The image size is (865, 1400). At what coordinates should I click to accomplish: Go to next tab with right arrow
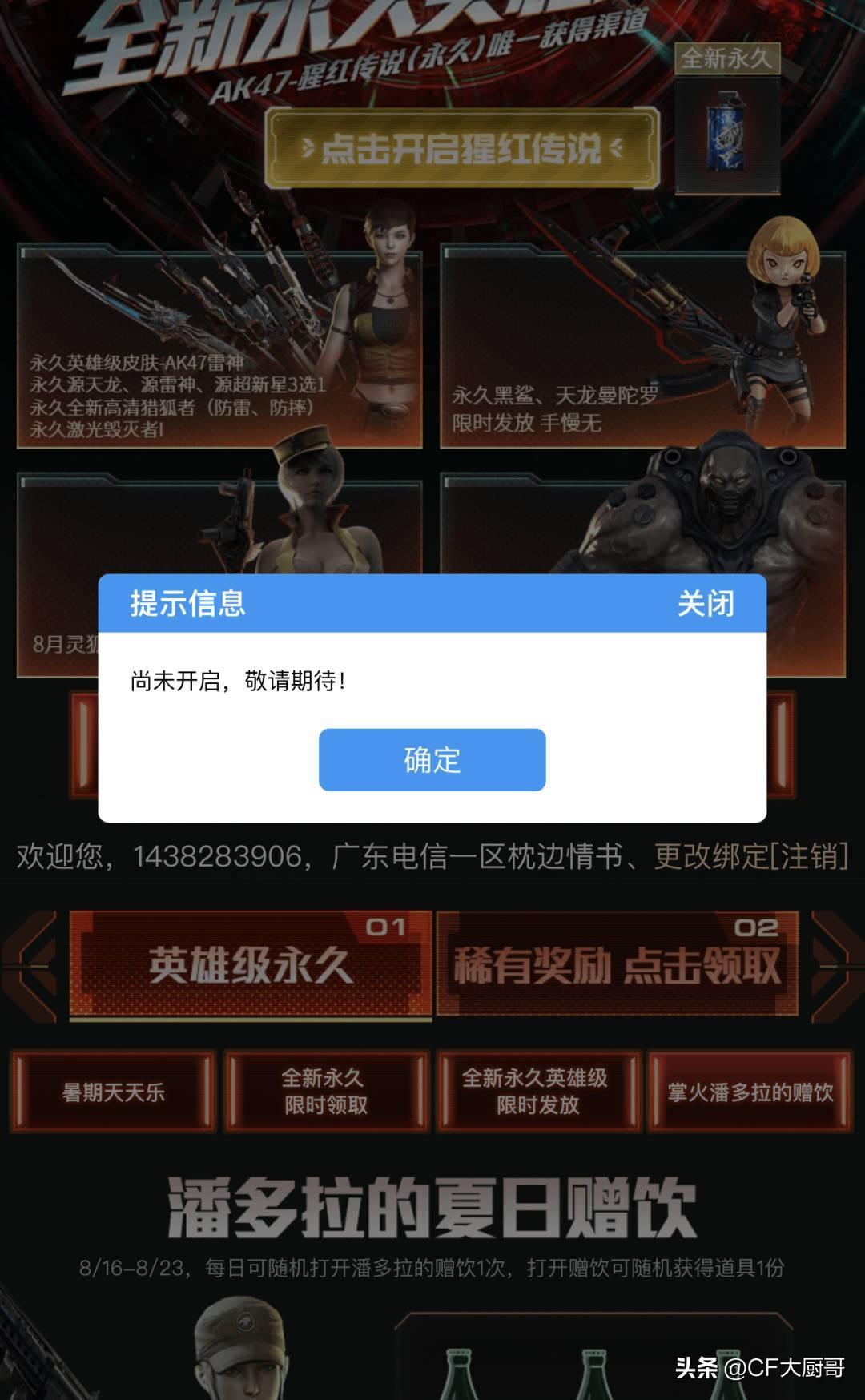pos(836,965)
